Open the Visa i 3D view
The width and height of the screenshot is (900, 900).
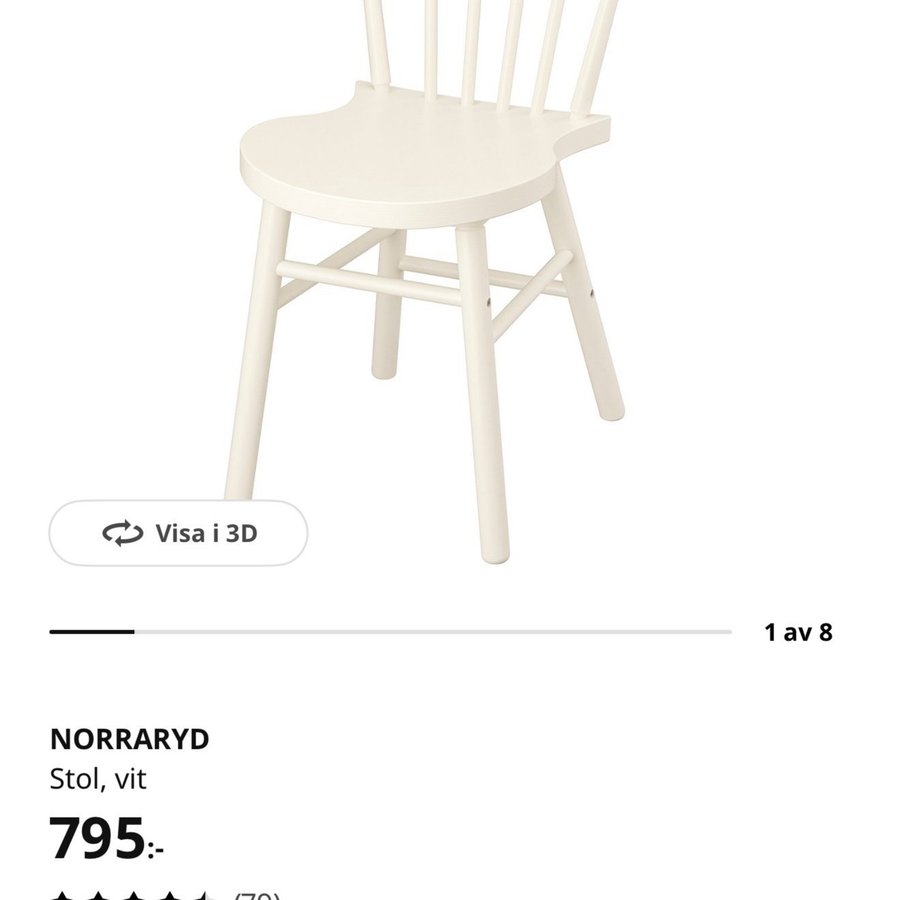click(x=178, y=533)
